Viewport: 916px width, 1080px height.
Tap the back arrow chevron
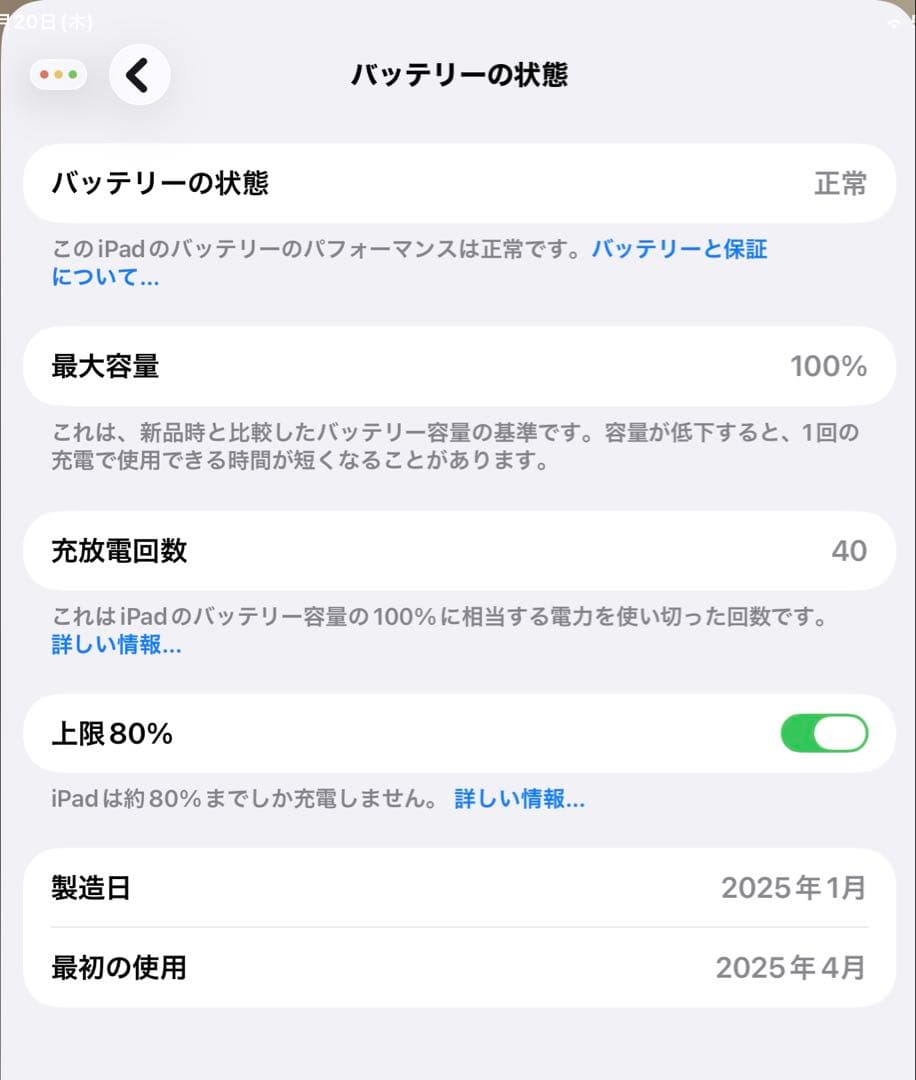pyautogui.click(x=139, y=74)
